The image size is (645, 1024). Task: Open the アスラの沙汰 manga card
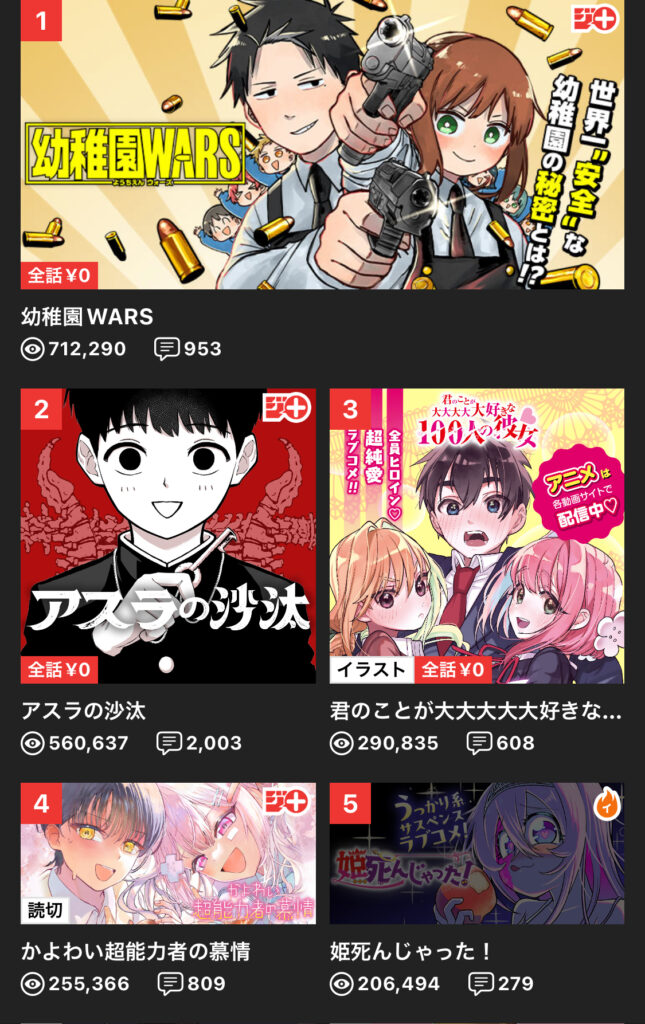coord(168,536)
